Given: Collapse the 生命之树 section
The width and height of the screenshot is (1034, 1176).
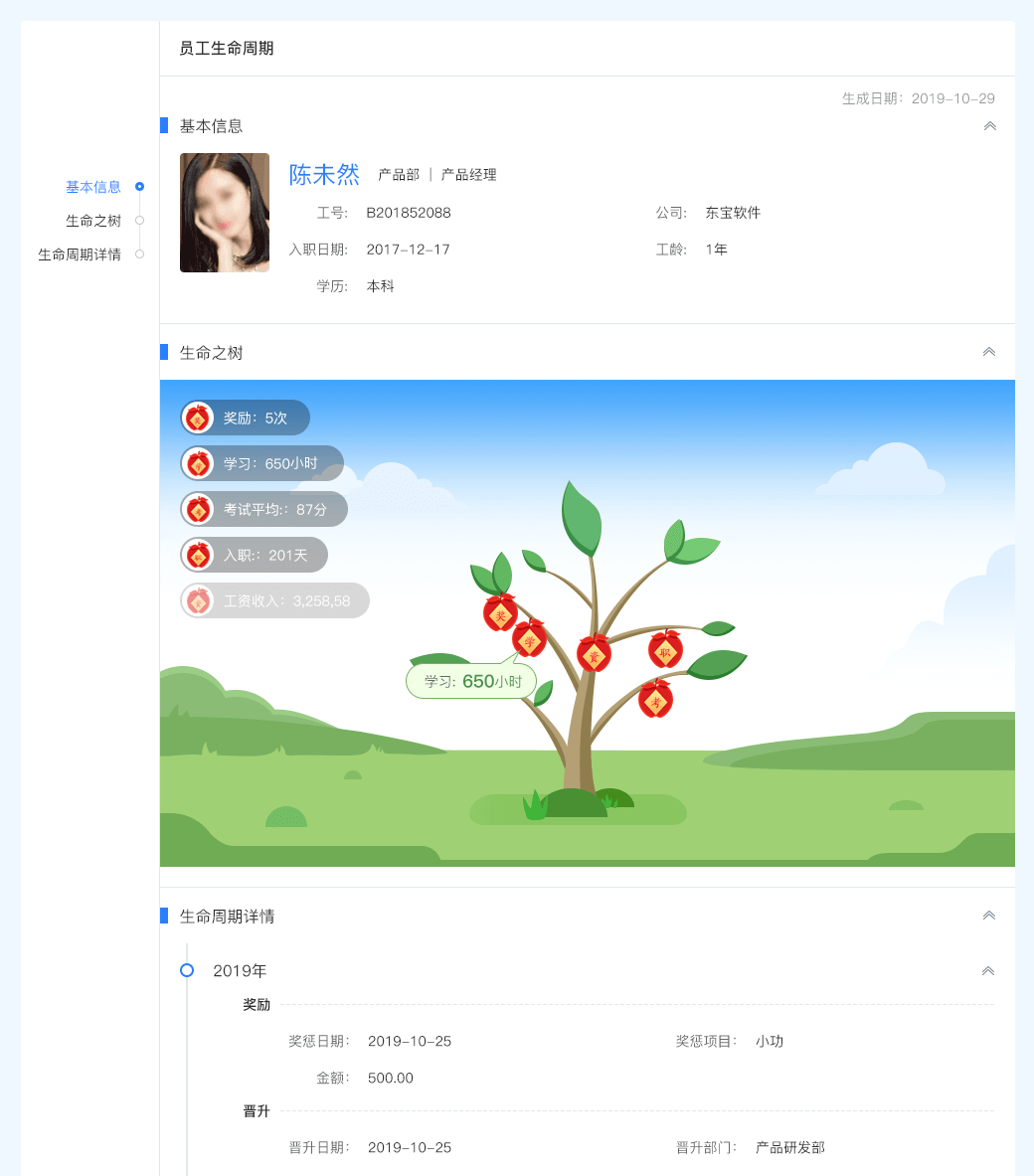Looking at the screenshot, I should (989, 352).
